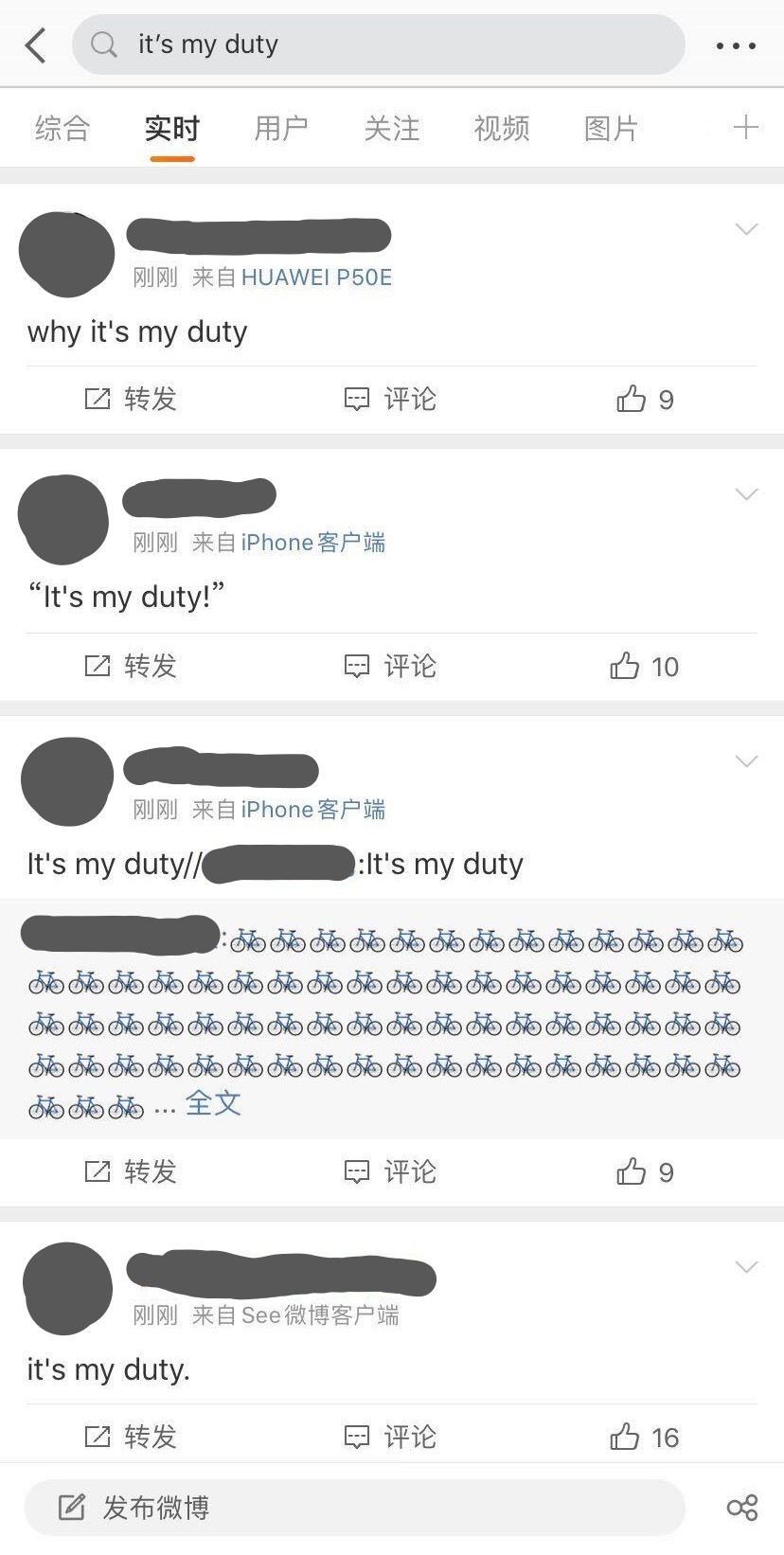The height and width of the screenshot is (1555, 784).
Task: Switch to the 视频 tab
Action: pyautogui.click(x=501, y=128)
